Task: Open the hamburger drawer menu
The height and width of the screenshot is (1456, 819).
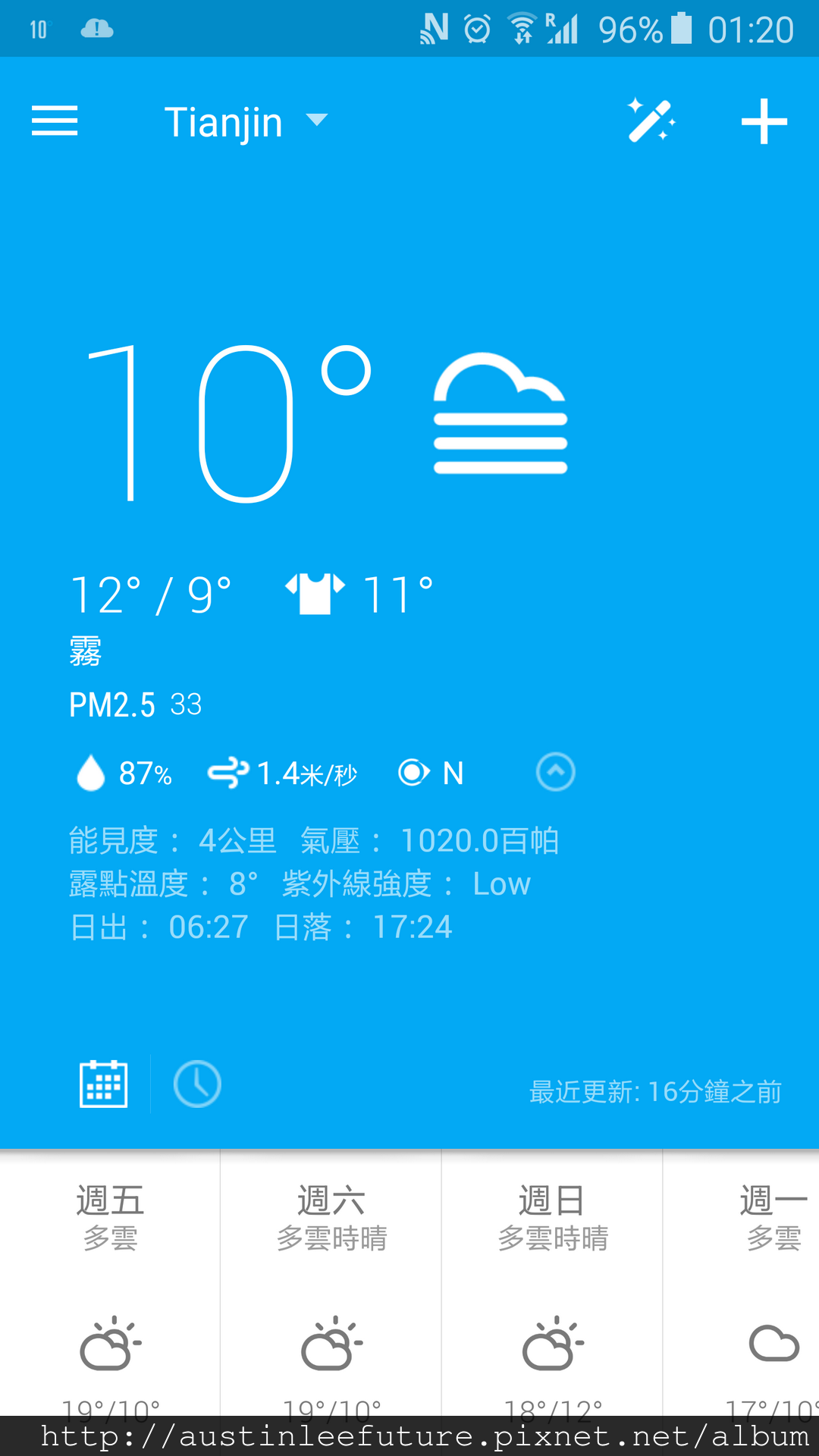Action: [x=55, y=121]
